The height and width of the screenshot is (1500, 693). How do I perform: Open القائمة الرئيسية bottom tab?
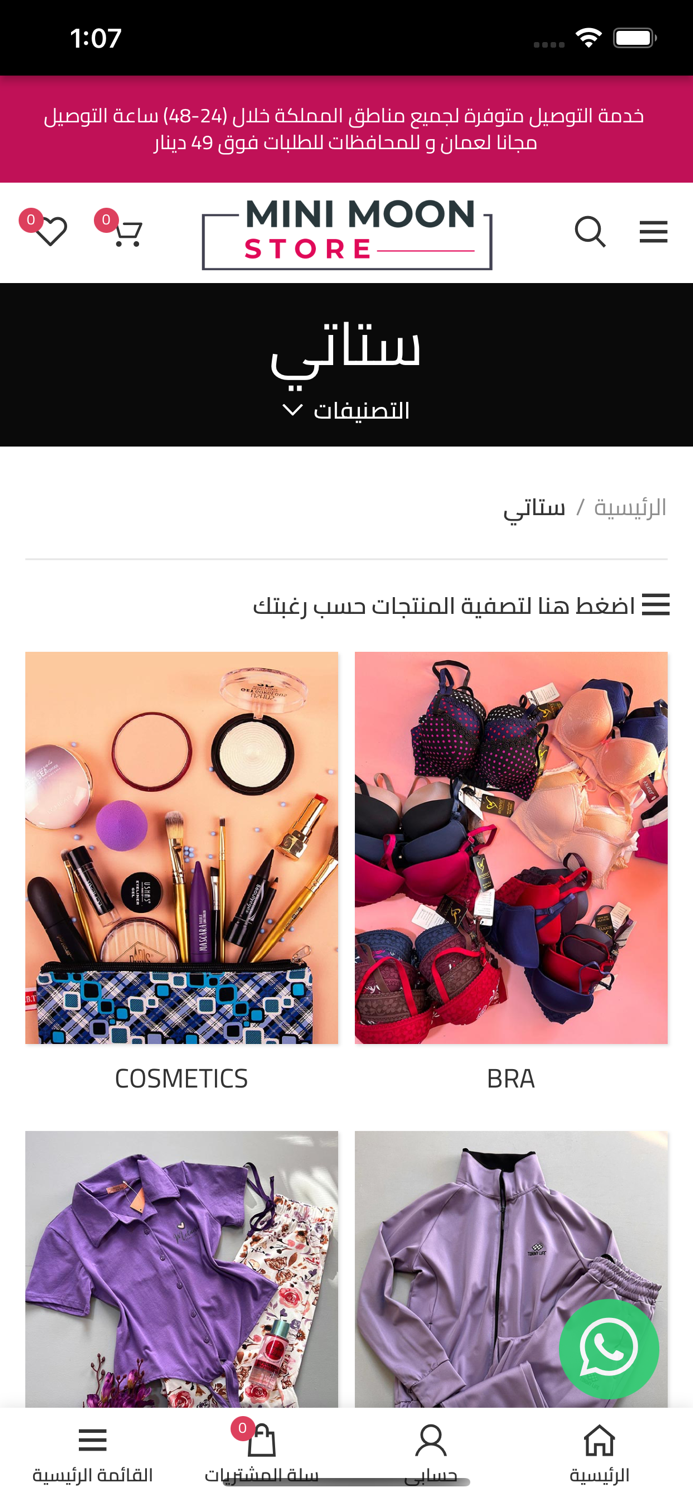(x=92, y=1454)
